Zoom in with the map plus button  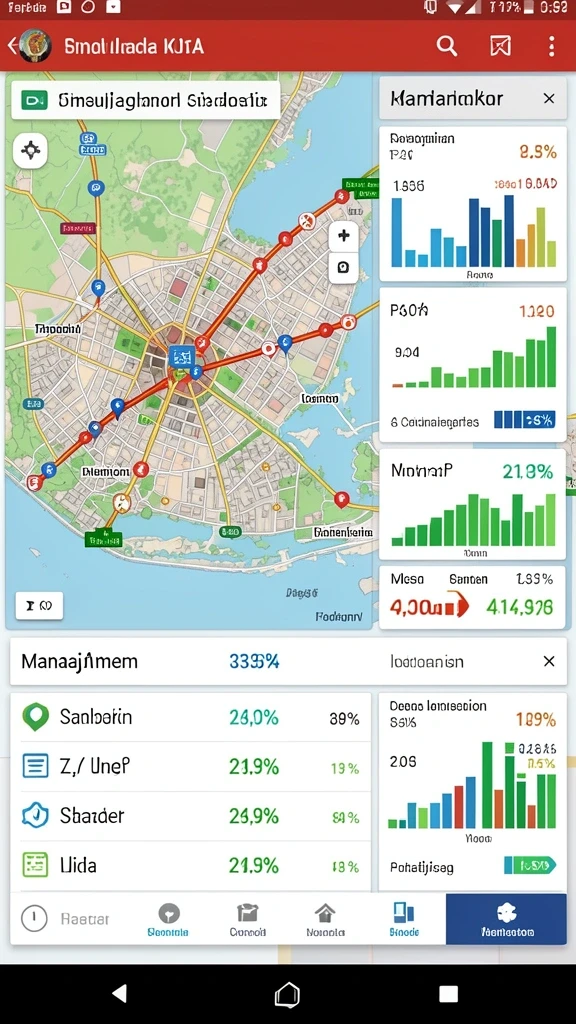click(344, 236)
